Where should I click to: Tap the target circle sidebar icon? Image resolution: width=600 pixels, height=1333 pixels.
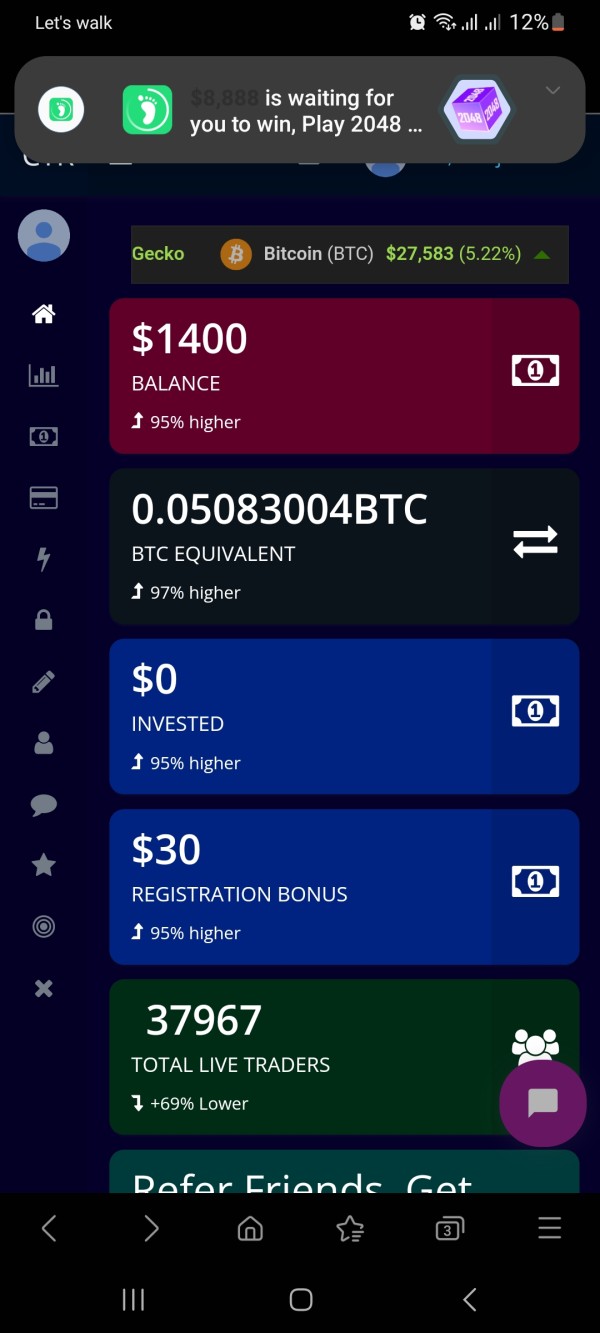[x=43, y=927]
